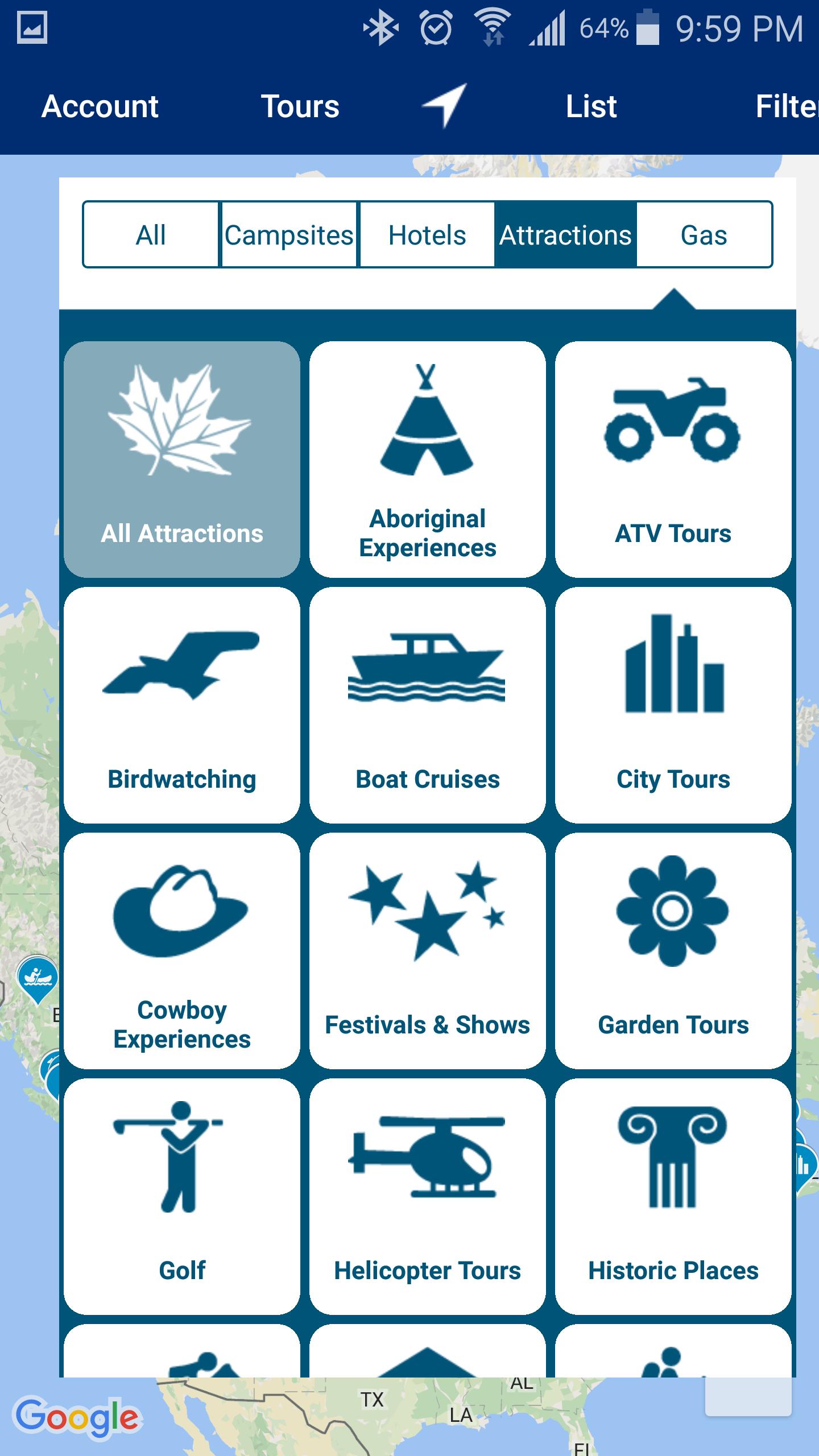
Task: Open the Boat Cruises category
Action: pos(428,705)
